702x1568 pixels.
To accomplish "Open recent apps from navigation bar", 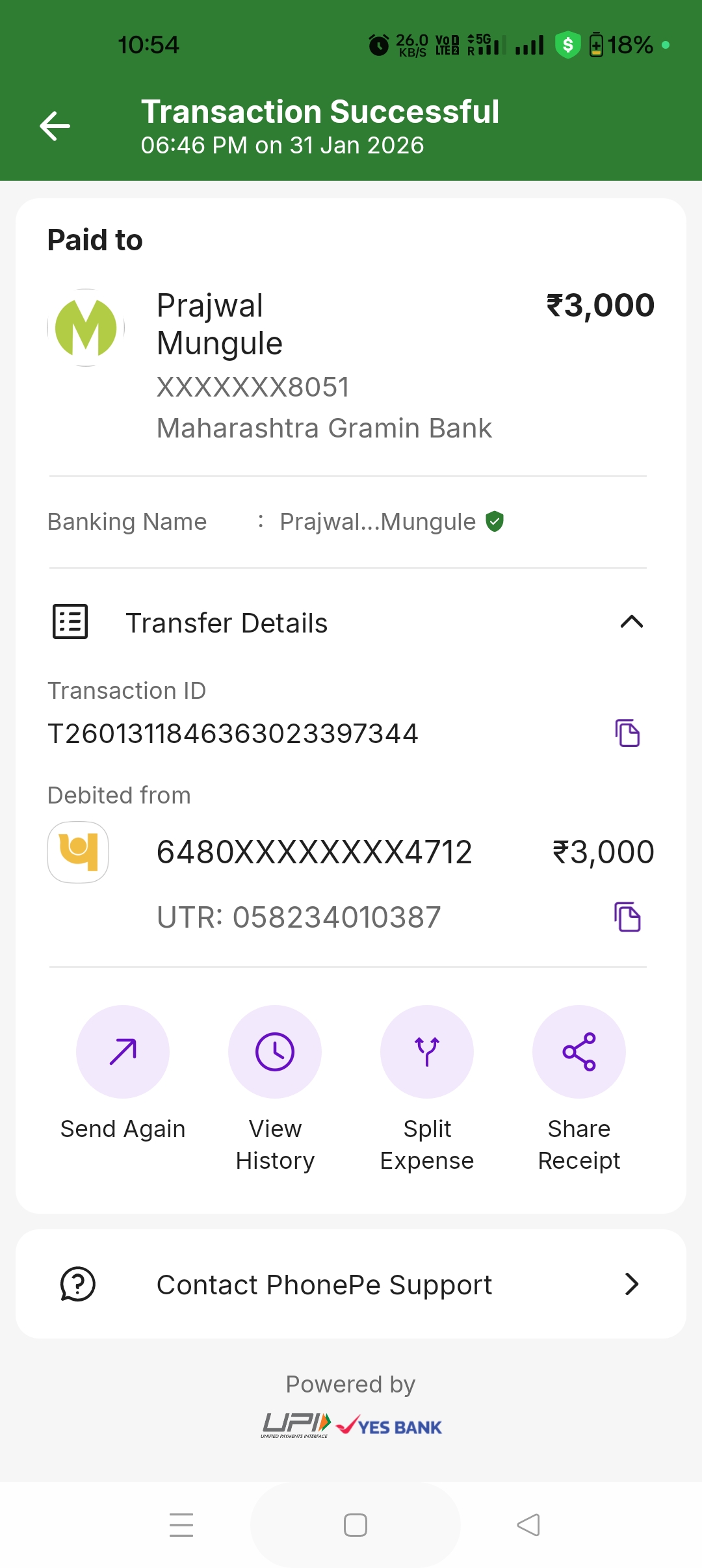I will point(181,1524).
